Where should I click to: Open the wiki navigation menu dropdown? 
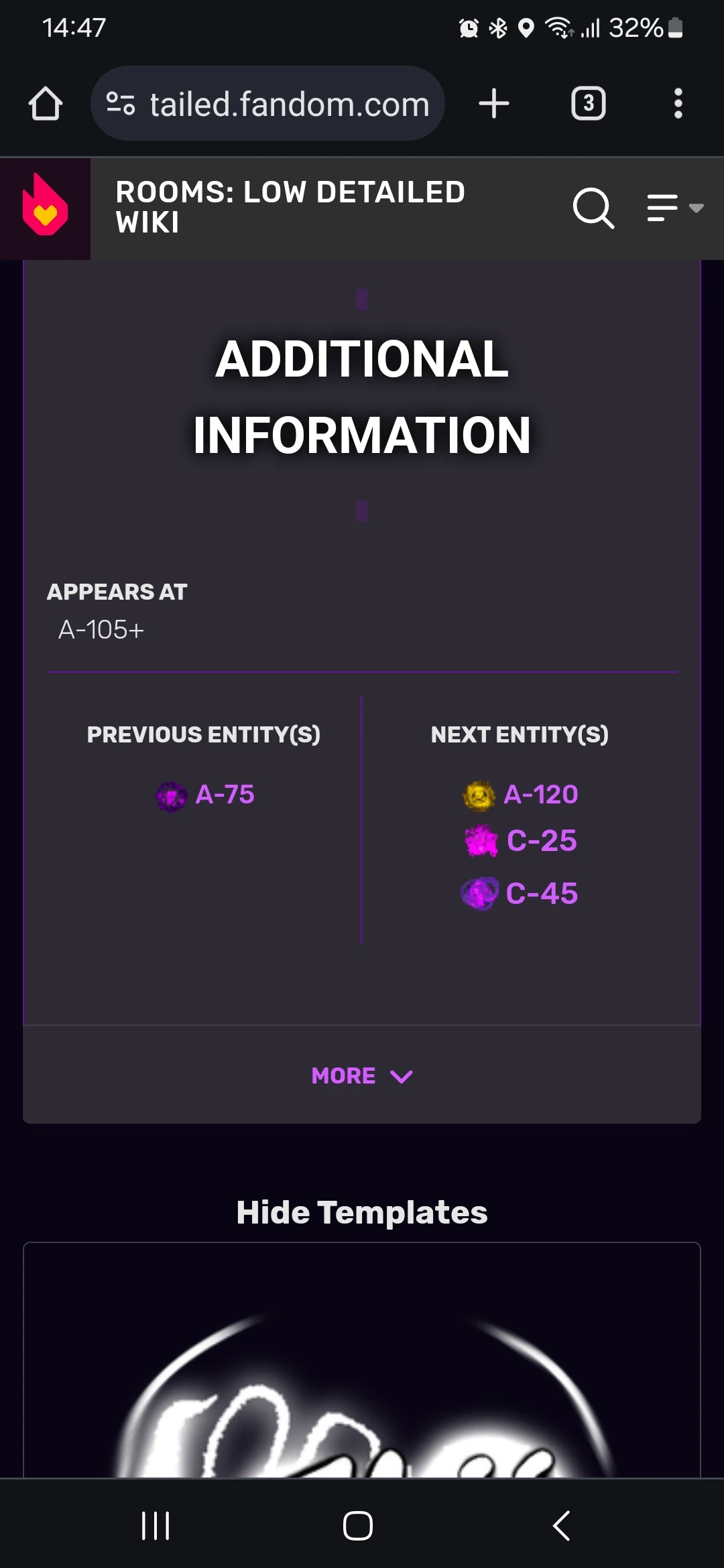[x=674, y=208]
